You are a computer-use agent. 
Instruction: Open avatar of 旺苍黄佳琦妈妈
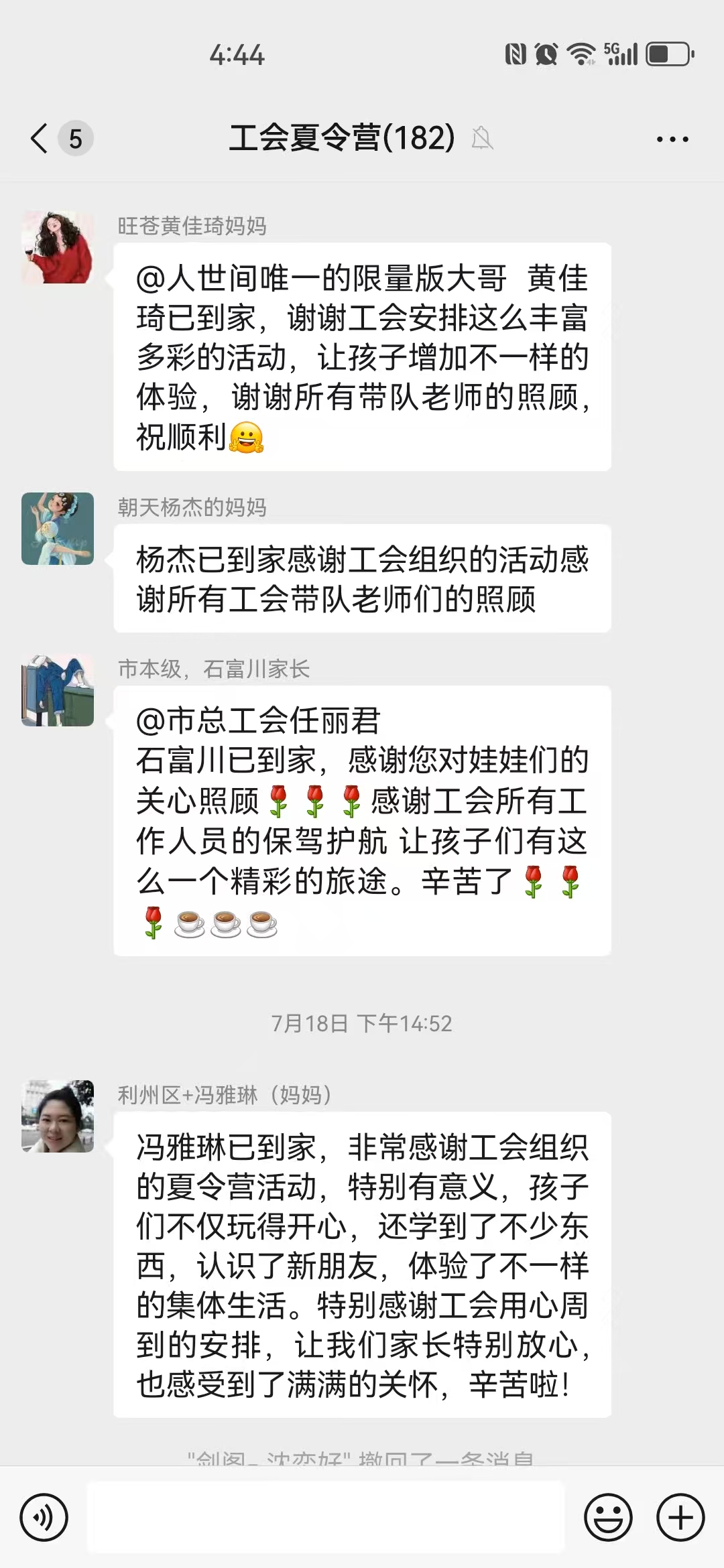[58, 247]
